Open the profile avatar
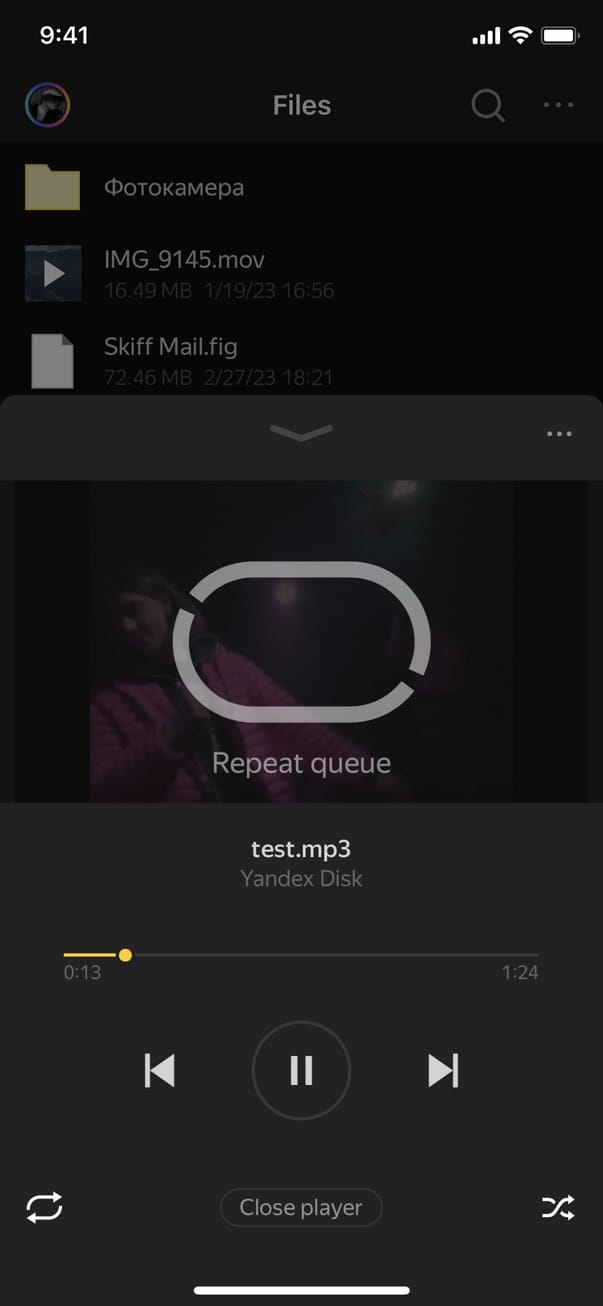Screen dimensions: 603x1306 point(47,105)
